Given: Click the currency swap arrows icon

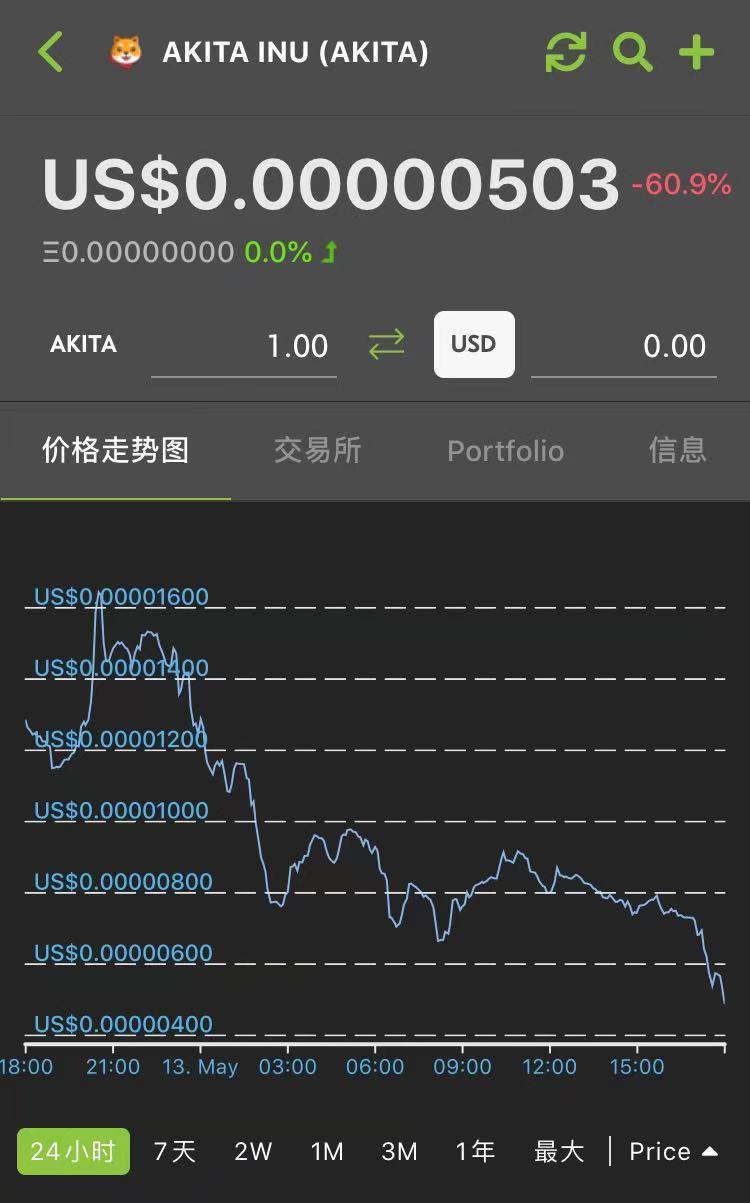Looking at the screenshot, I should pos(387,345).
